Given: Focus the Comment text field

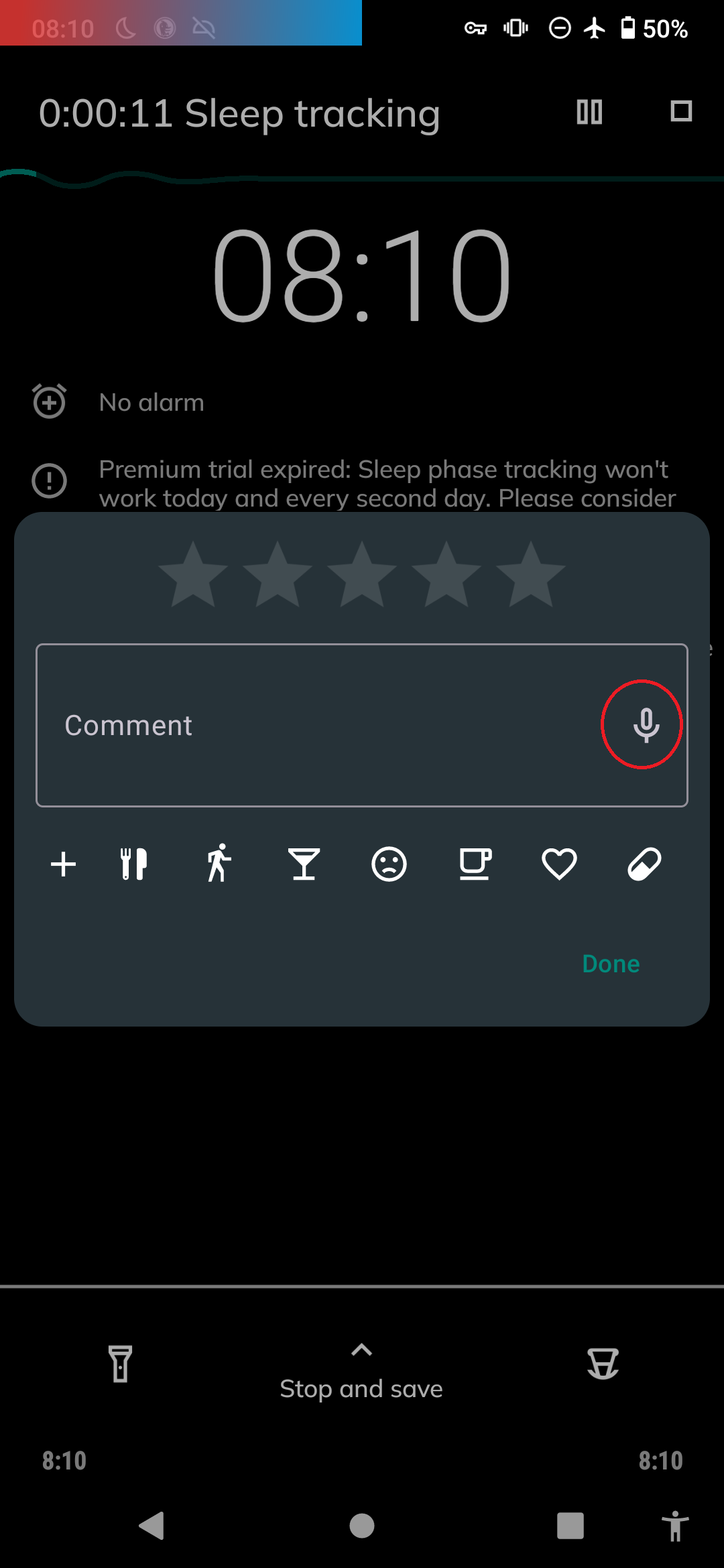Looking at the screenshot, I should (362, 725).
